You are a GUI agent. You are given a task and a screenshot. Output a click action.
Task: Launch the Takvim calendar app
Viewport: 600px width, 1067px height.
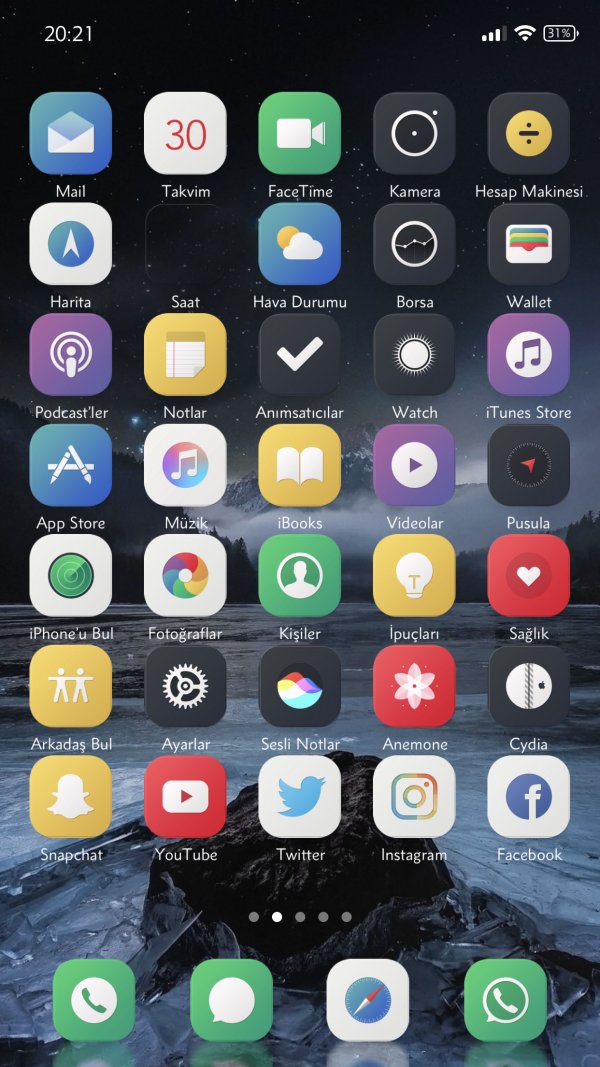coord(185,134)
